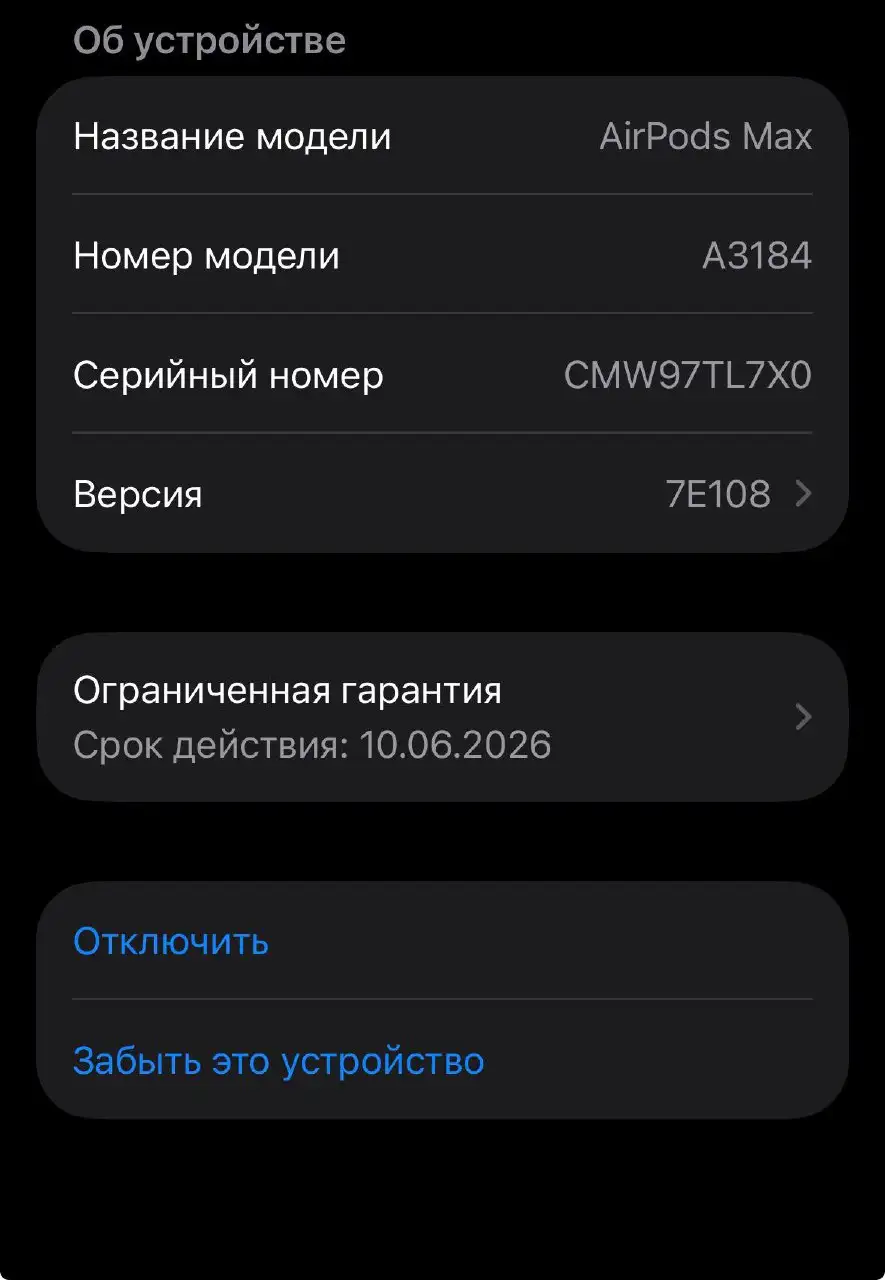
Task: Tap the chevron next to 7E108
Action: click(802, 493)
